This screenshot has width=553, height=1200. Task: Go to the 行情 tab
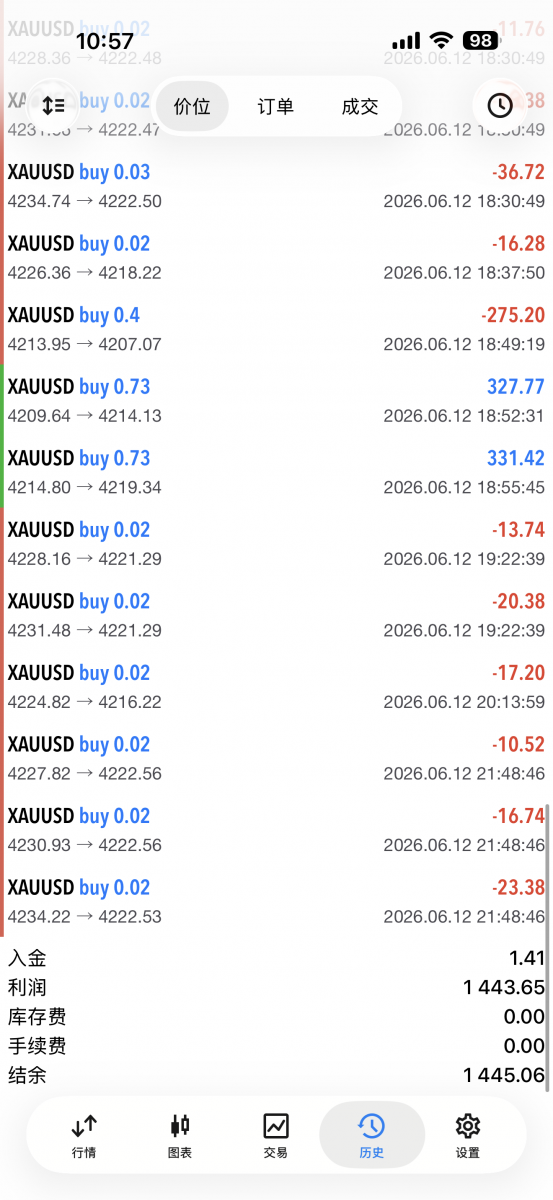pyautogui.click(x=84, y=1136)
